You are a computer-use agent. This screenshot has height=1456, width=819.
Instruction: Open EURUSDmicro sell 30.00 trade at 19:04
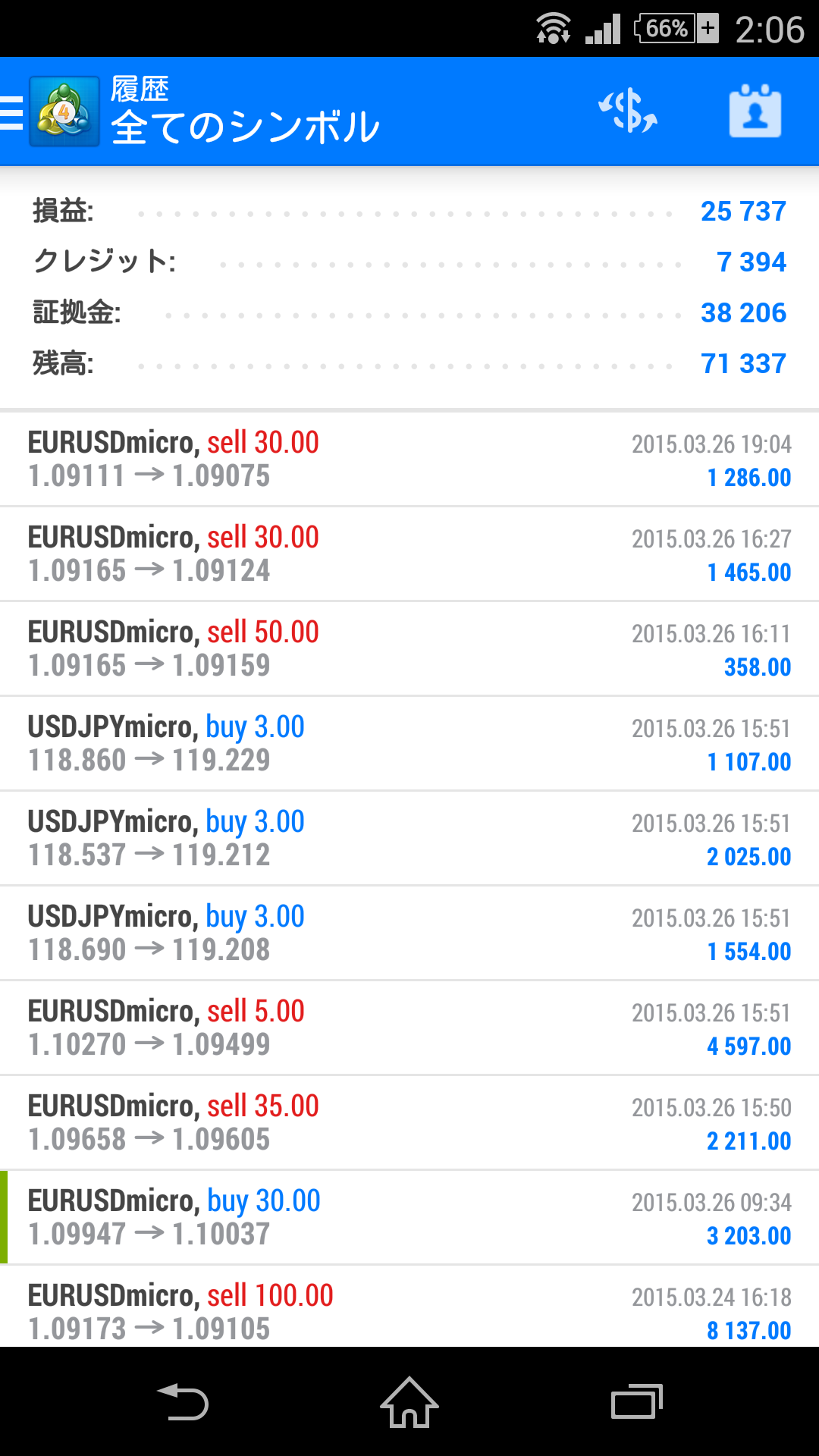click(x=409, y=460)
